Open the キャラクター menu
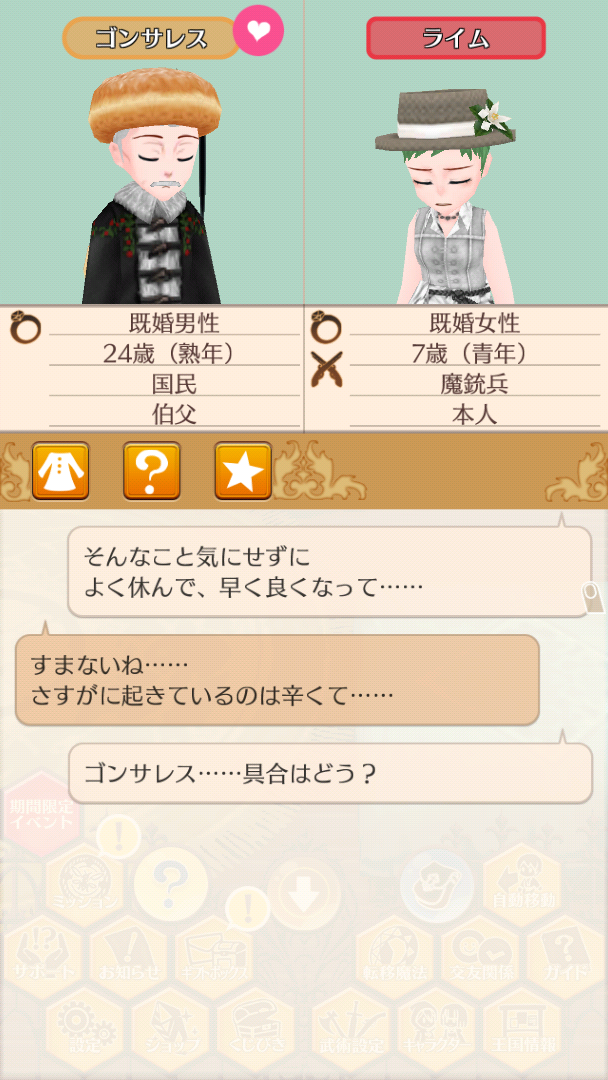Screen dimensions: 608x1080 point(436,1030)
